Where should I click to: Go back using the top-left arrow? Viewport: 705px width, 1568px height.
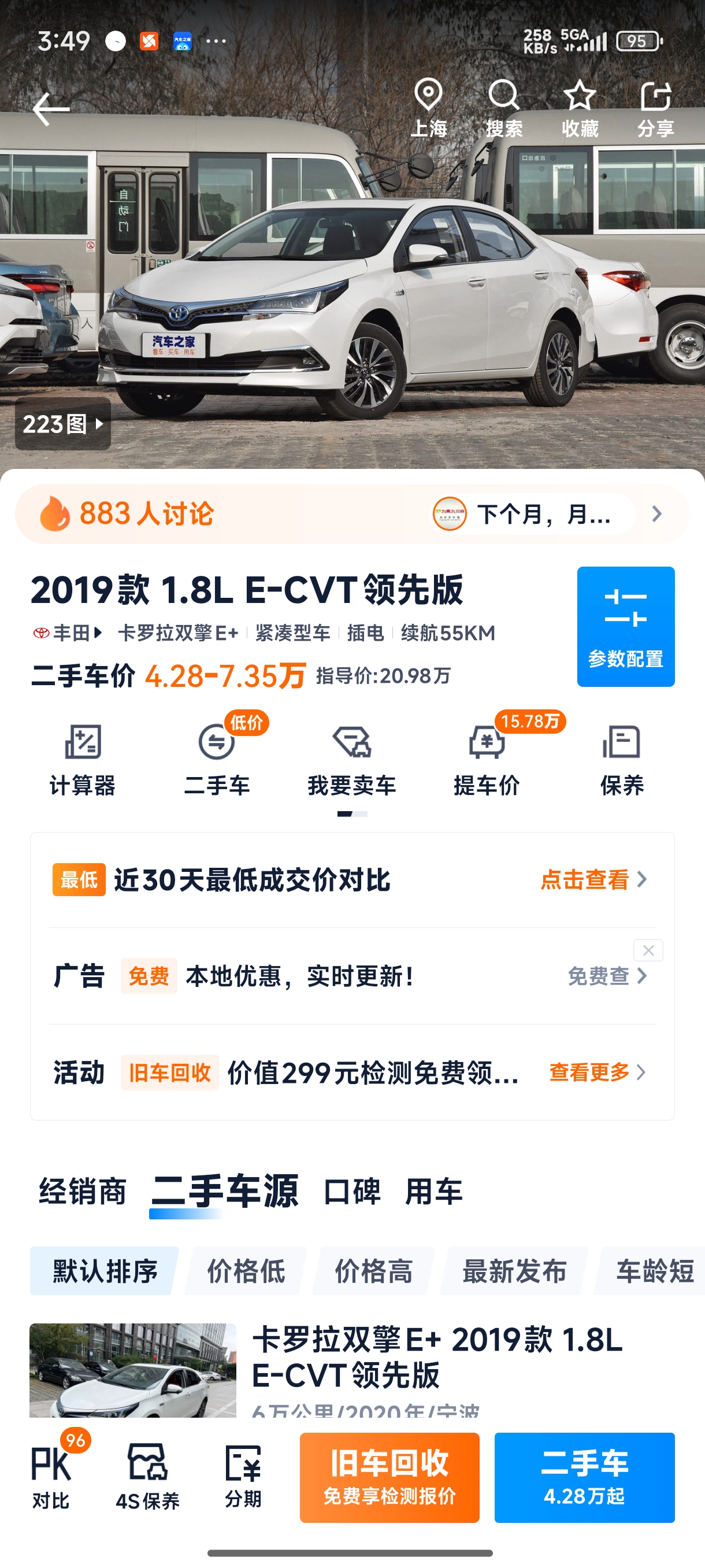(51, 110)
